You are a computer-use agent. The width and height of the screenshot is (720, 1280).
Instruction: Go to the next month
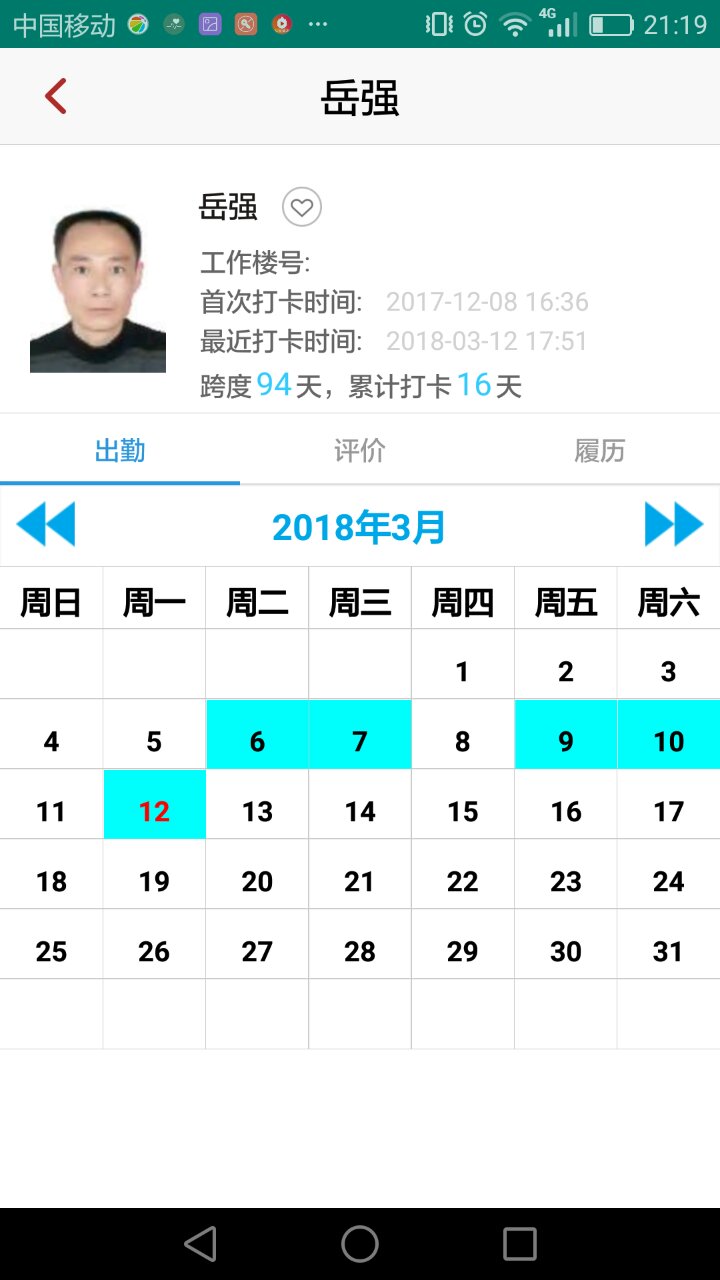674,525
